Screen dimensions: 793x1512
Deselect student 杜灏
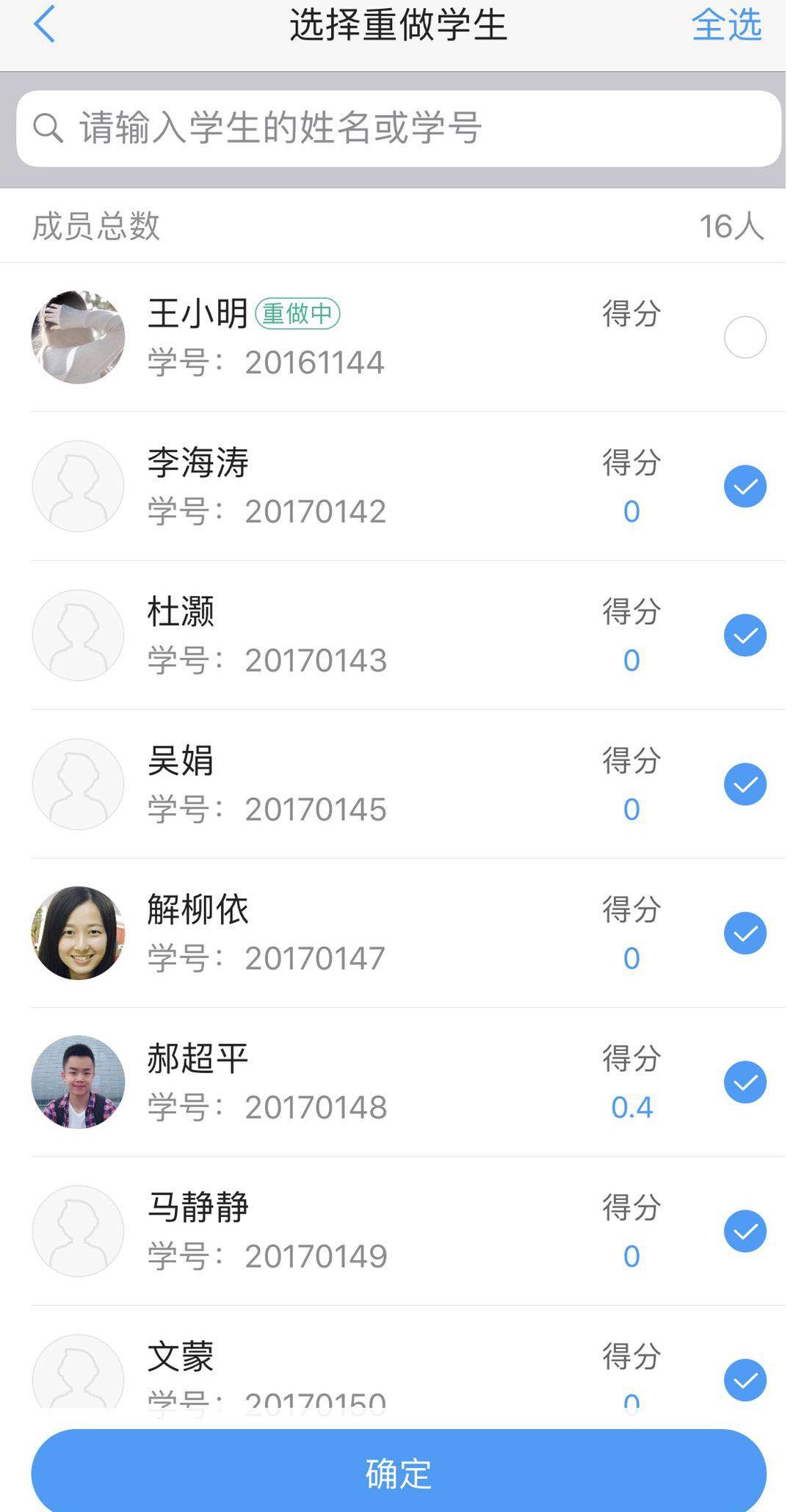pos(745,636)
